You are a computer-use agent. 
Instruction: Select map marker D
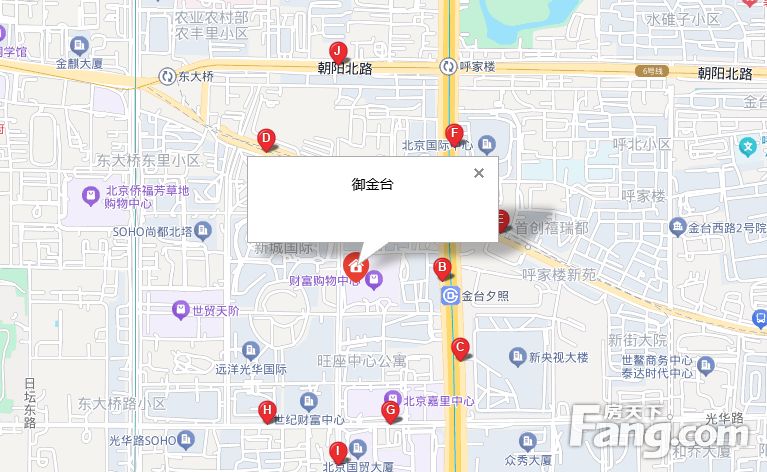click(x=266, y=139)
